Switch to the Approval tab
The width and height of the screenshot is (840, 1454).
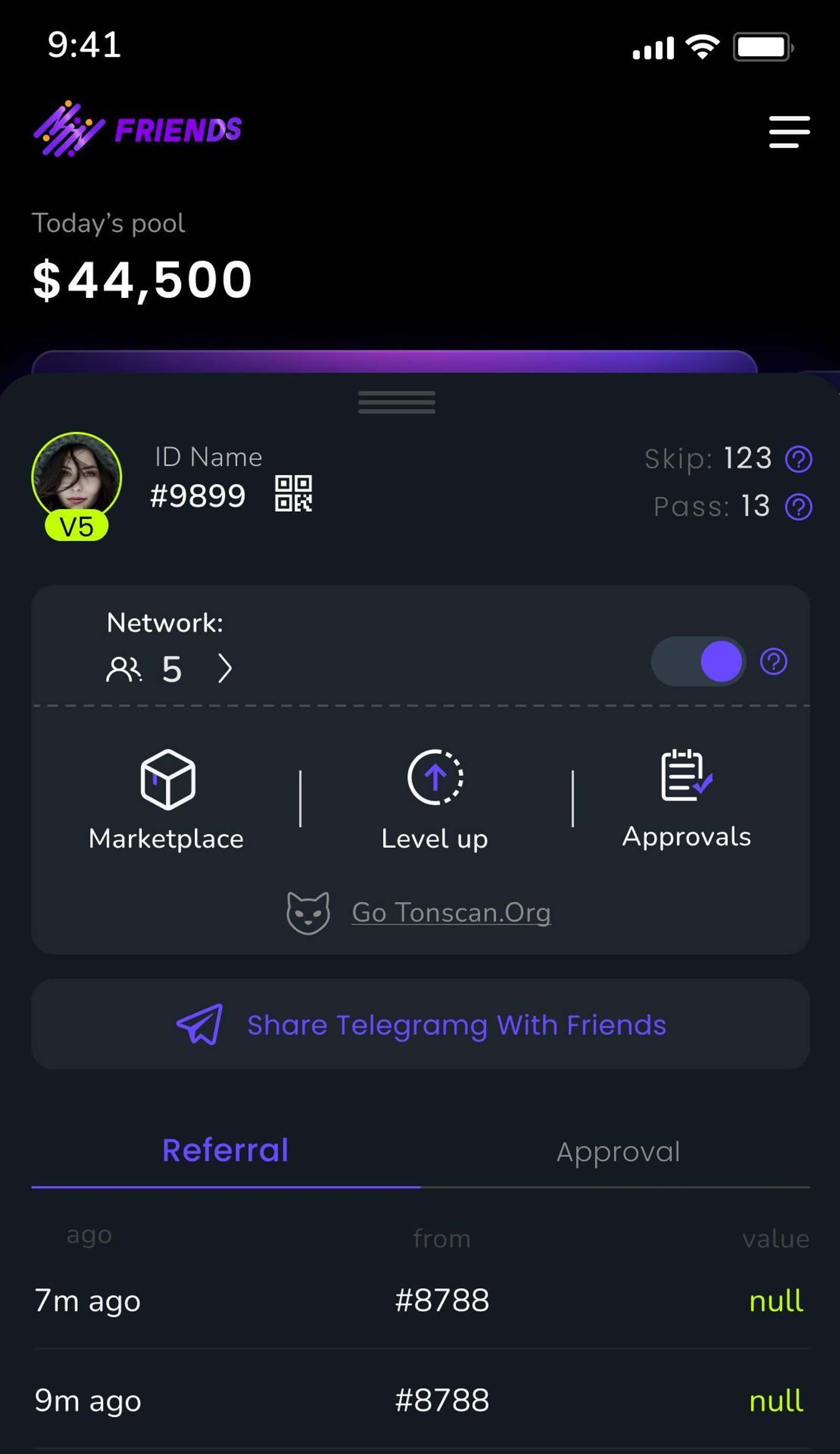(618, 1151)
